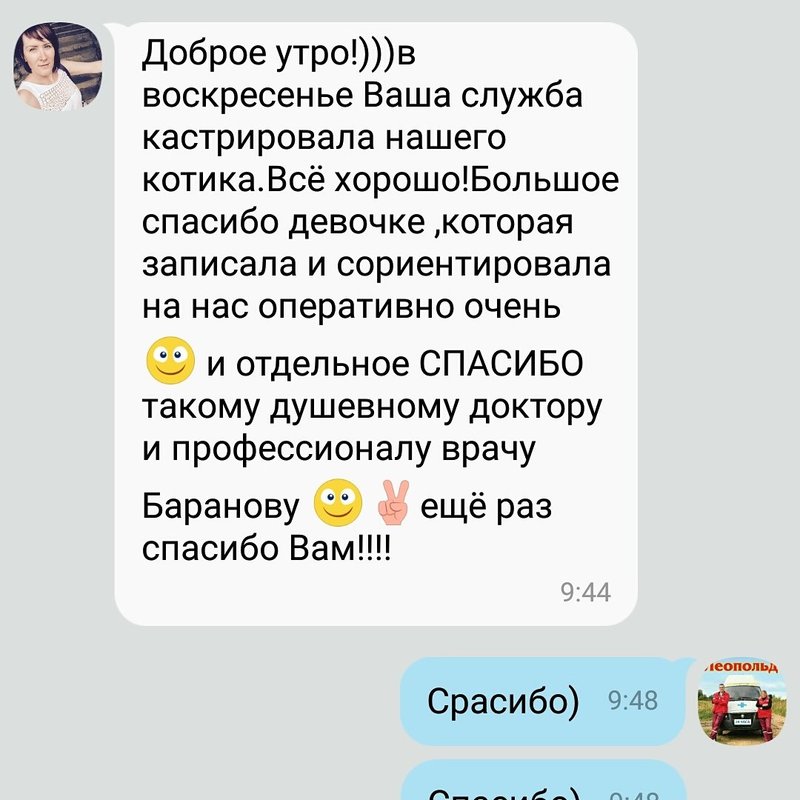Select the Срасибо) reply sent at 9:48

[540, 701]
